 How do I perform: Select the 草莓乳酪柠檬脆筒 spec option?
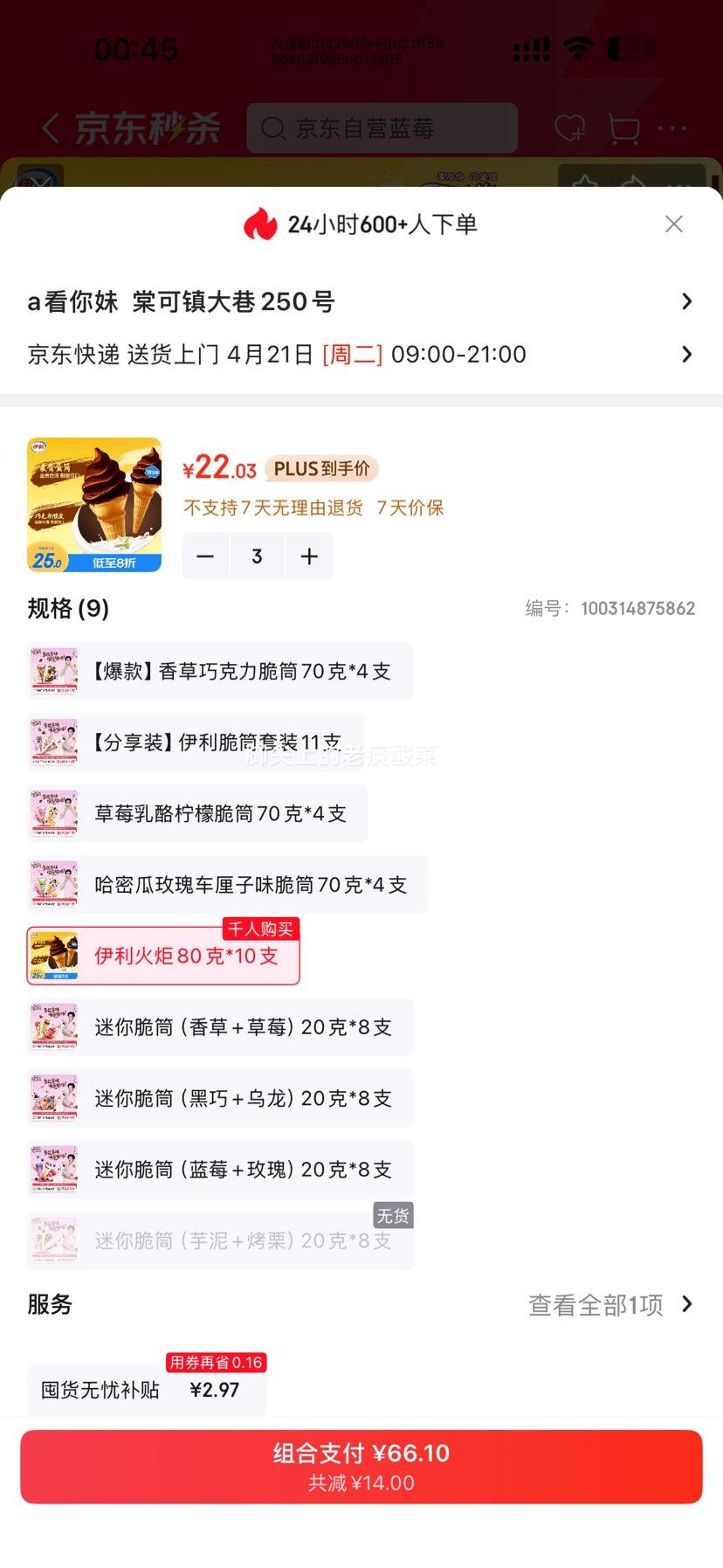[x=218, y=813]
